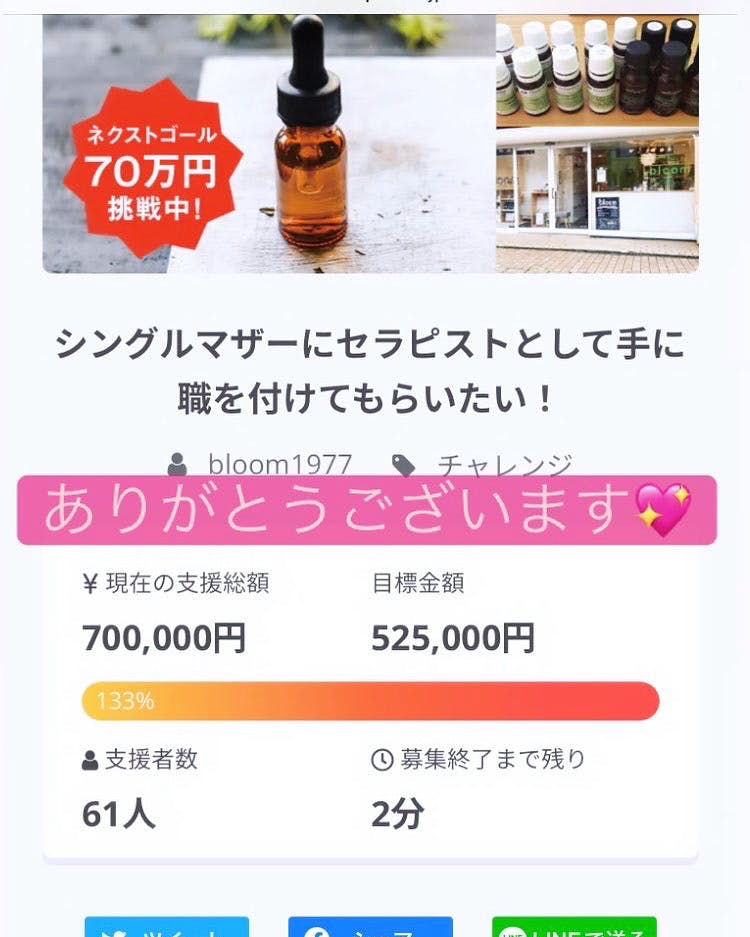Screen dimensions: 750x937
Task: Tap the blue Twitter tweet button
Action: [x=167, y=926]
